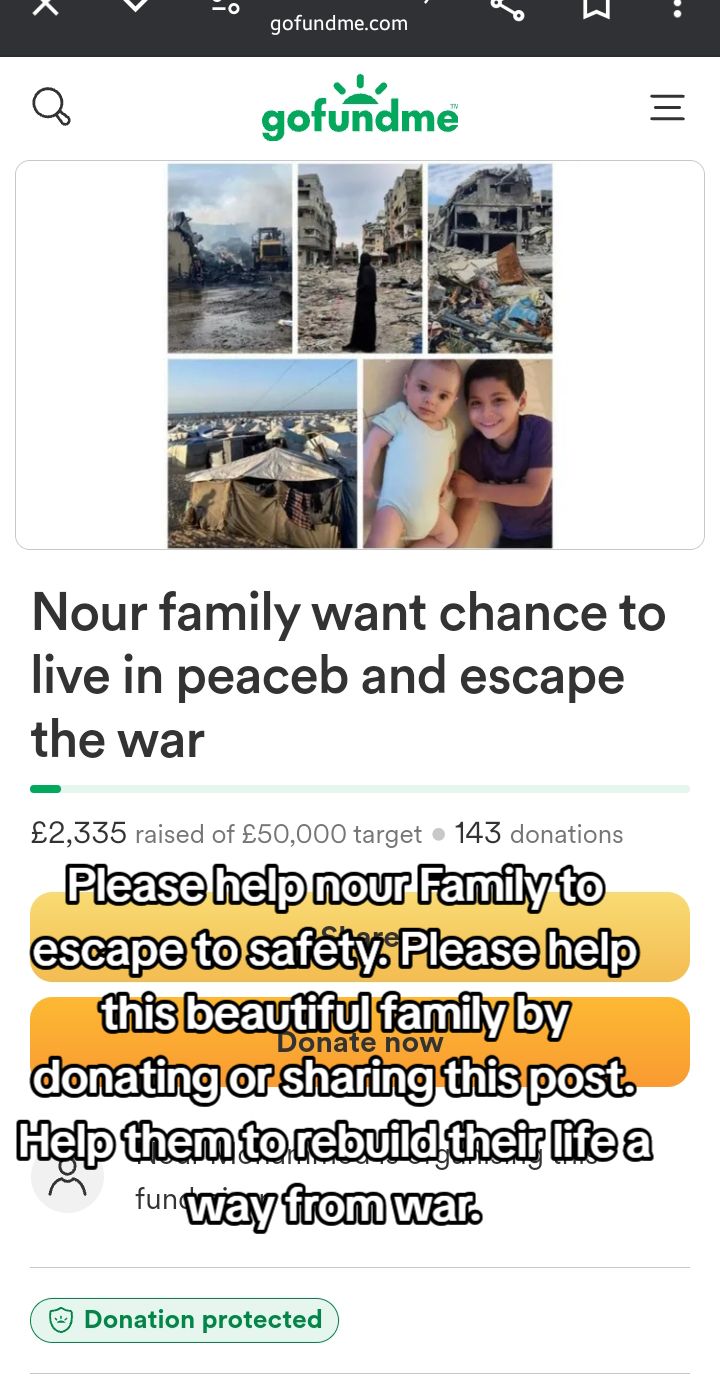Open the browser overflow menu
Viewport: 720px width, 1394px height.
[x=677, y=8]
